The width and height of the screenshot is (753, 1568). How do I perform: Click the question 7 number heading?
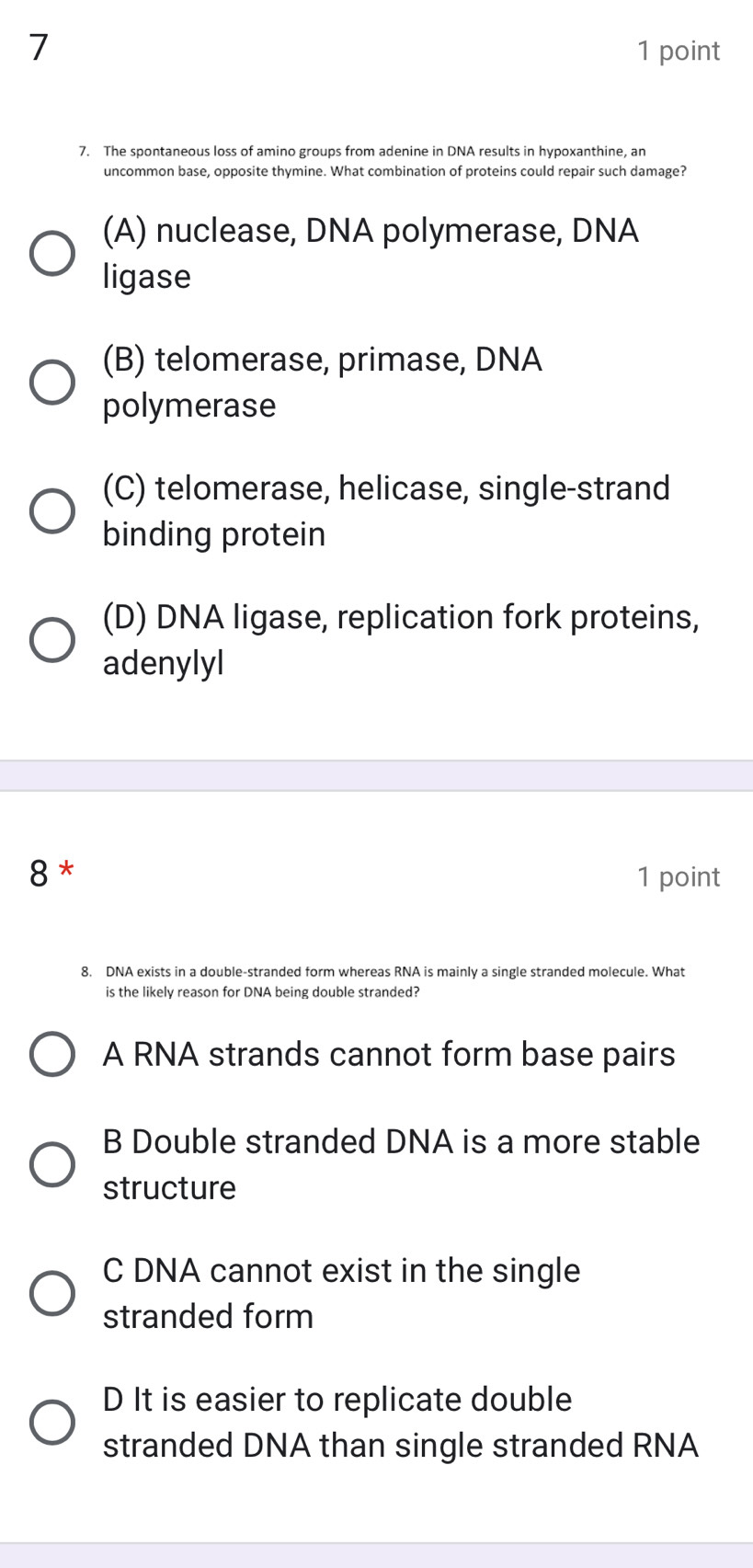pos(39,48)
